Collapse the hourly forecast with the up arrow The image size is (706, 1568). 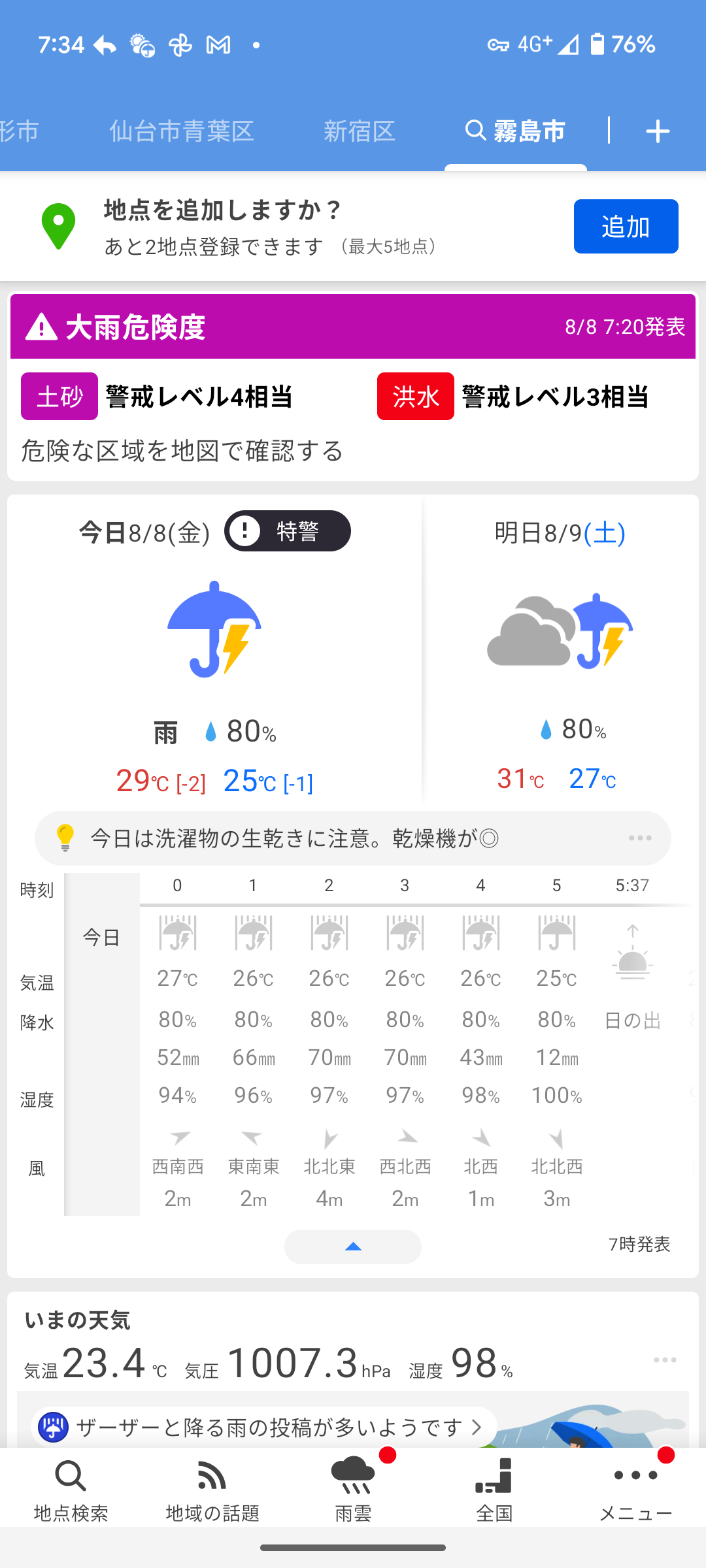click(353, 1247)
